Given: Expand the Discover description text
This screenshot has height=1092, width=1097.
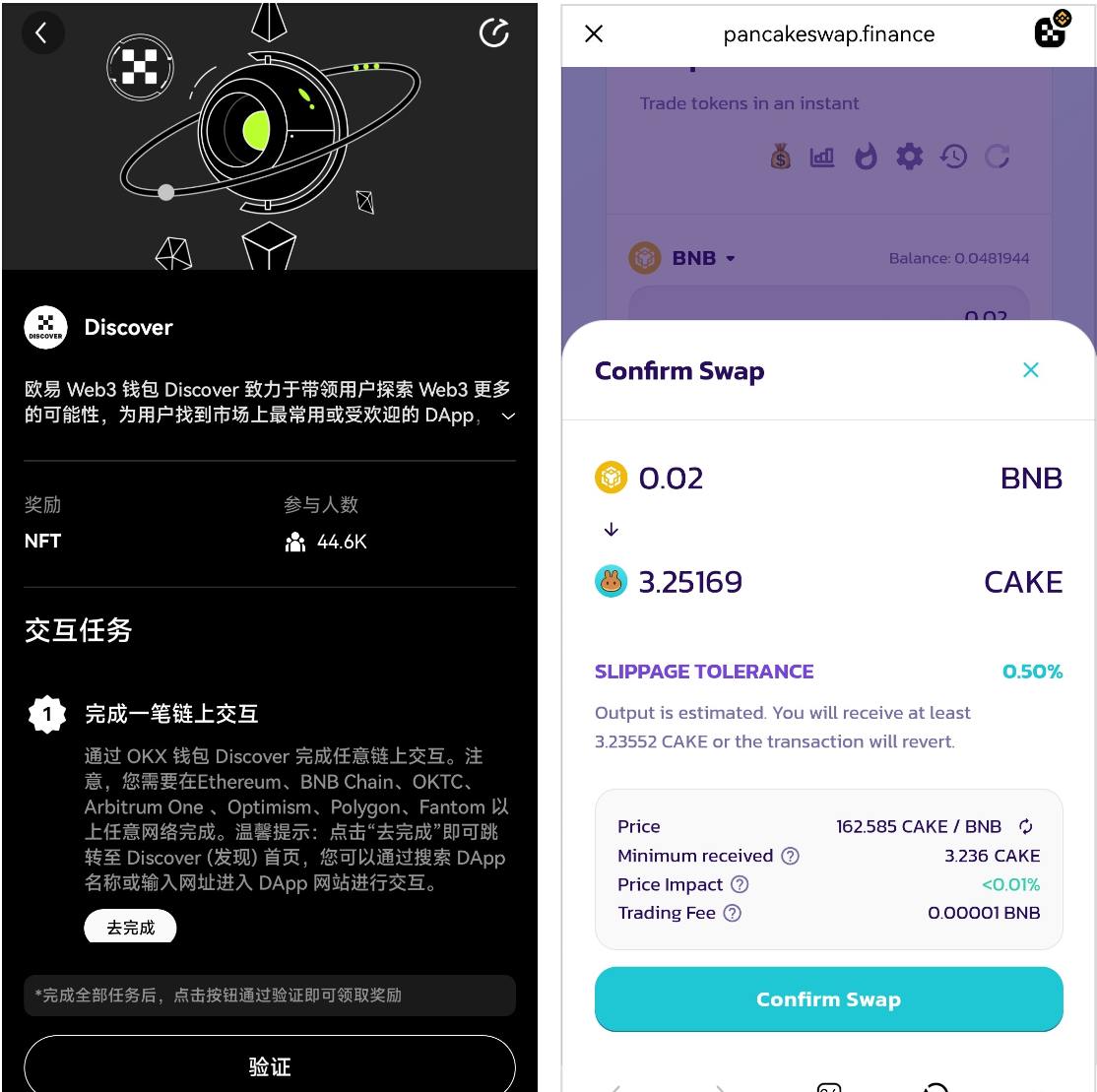Looking at the screenshot, I should pyautogui.click(x=508, y=417).
